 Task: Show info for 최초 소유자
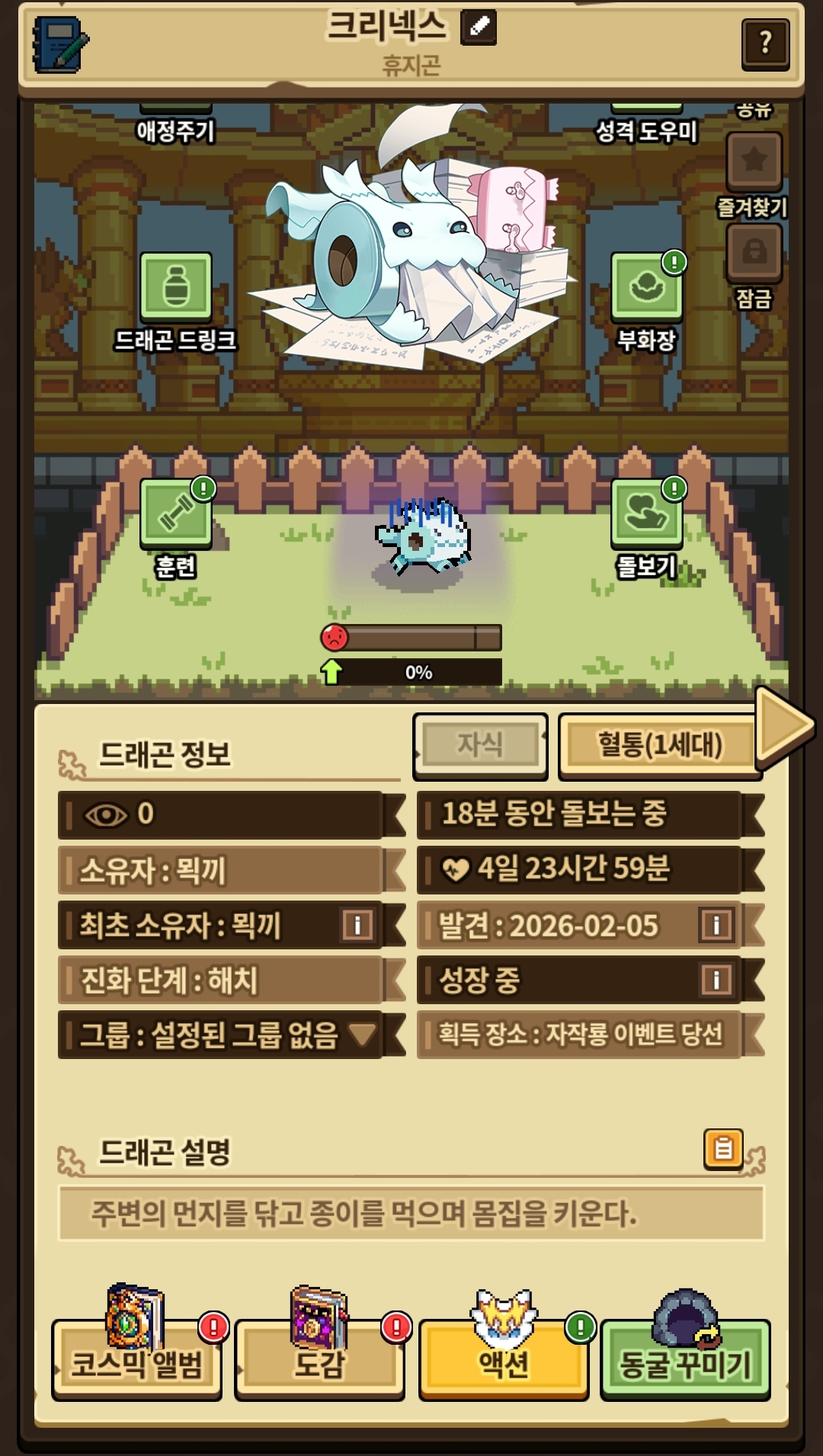[357, 925]
